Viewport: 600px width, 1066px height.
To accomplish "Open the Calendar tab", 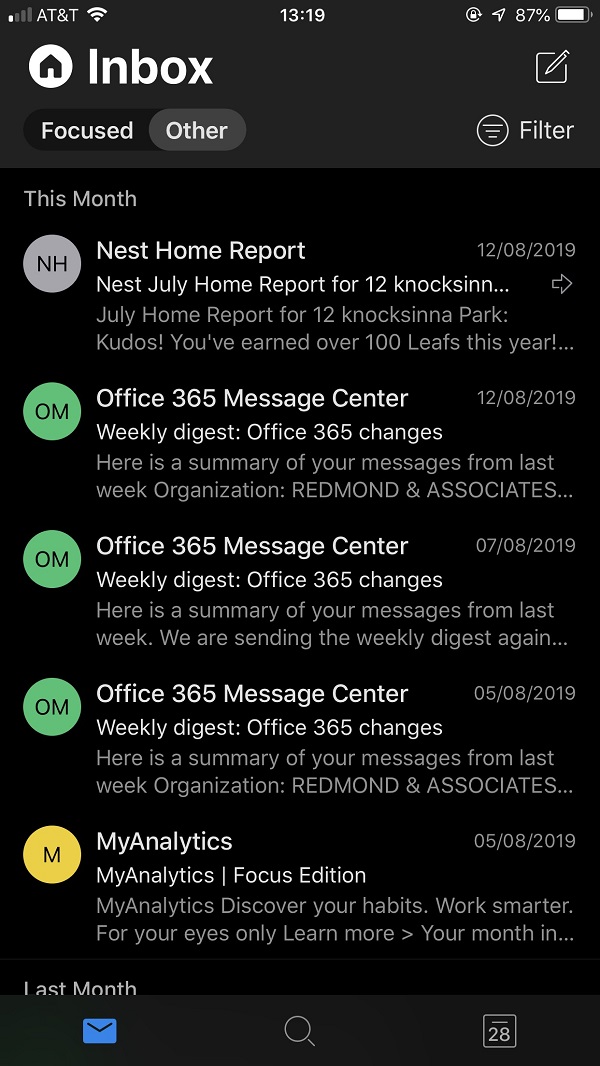I will [499, 1031].
